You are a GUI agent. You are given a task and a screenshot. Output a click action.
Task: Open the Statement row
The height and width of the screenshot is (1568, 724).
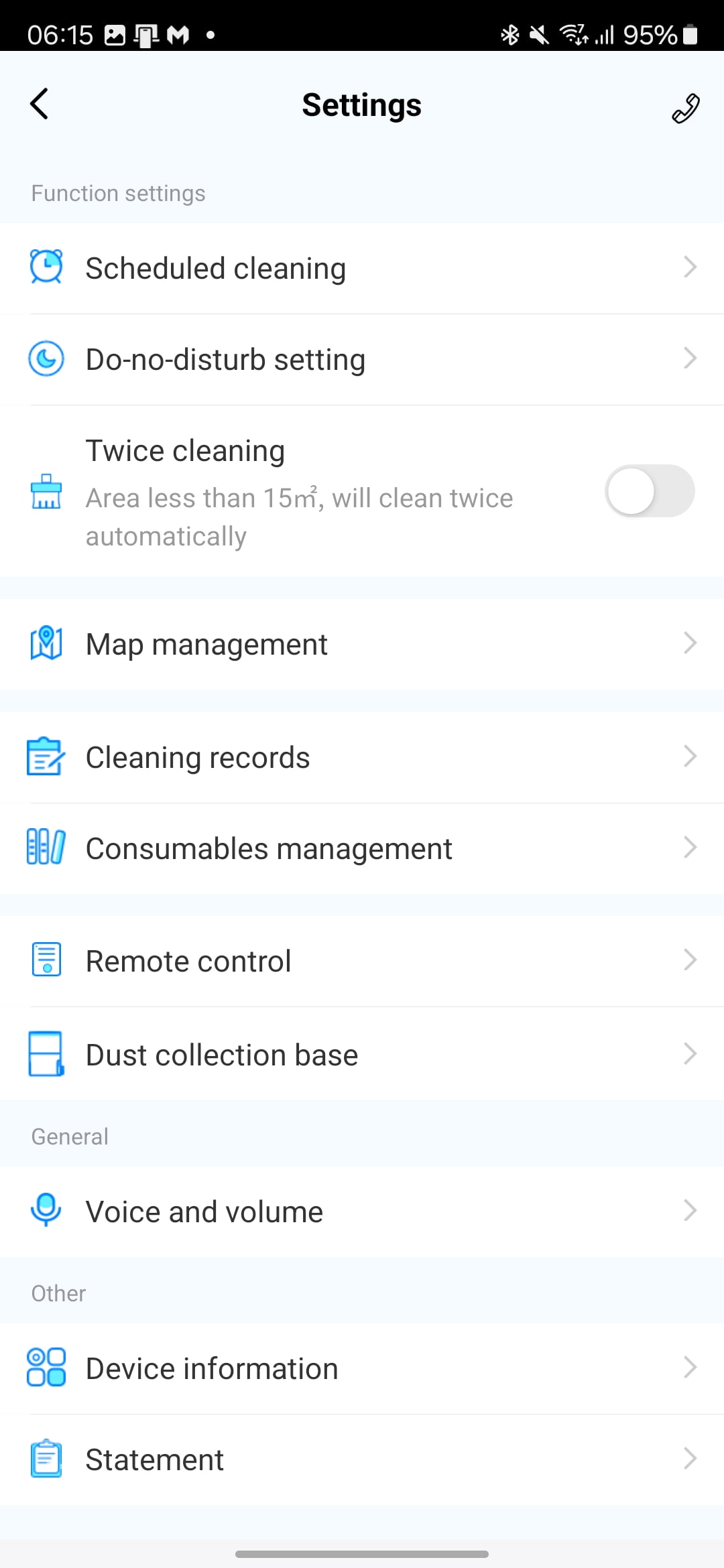[362, 1459]
